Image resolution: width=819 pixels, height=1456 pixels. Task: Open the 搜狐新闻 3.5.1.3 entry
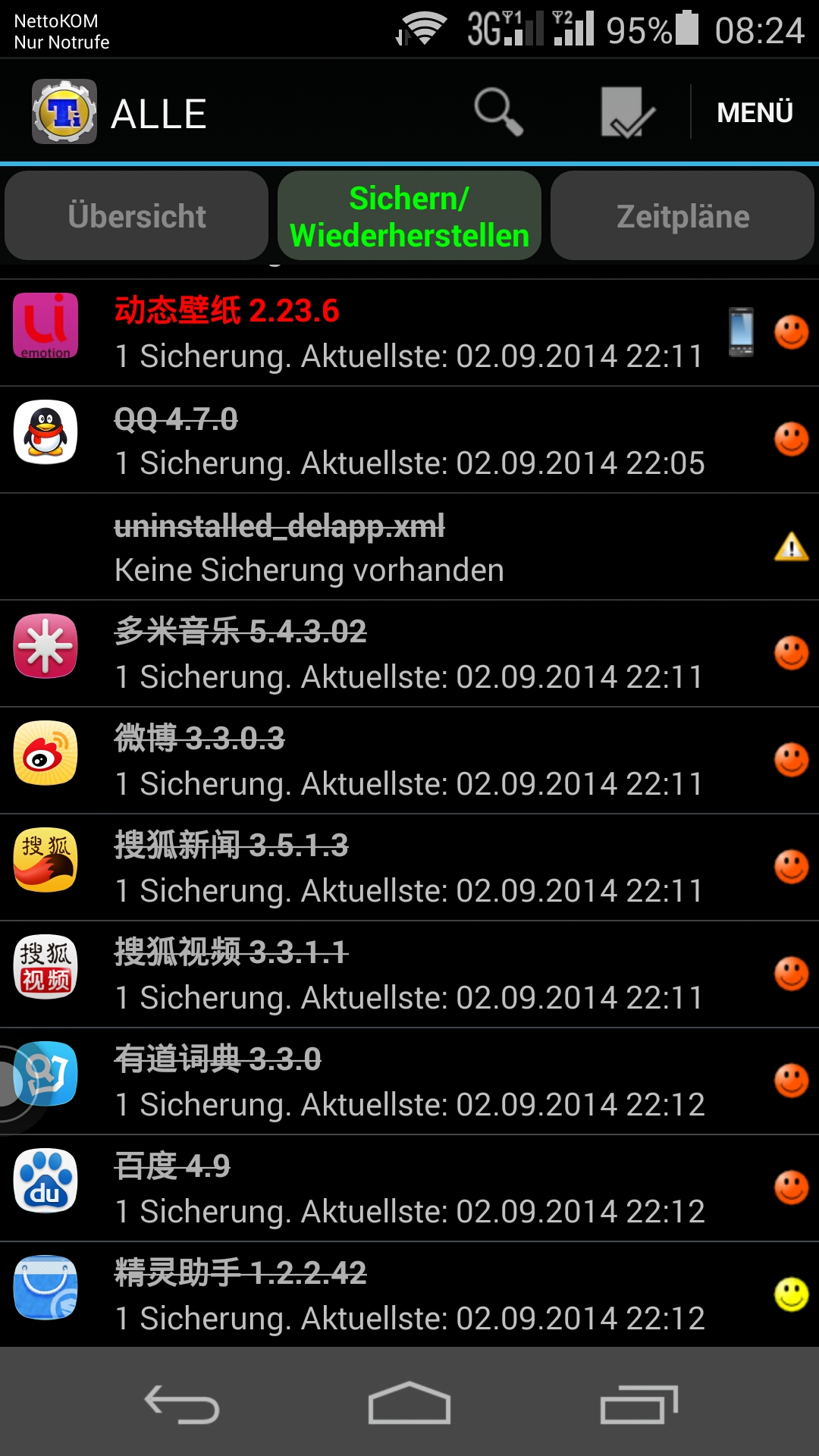point(409,868)
